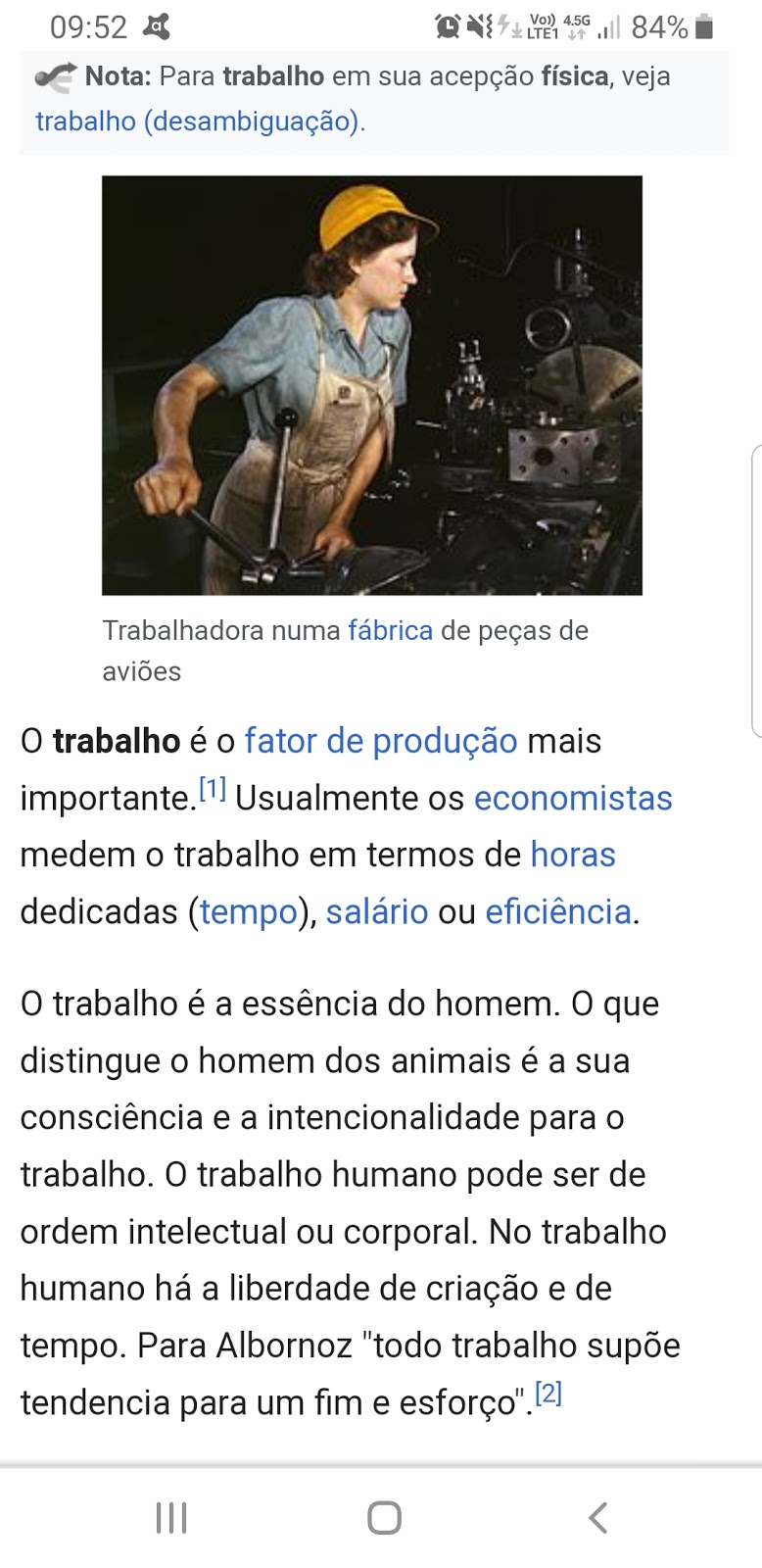762x1568 pixels.
Task: Follow the horas link
Action: 573,855
